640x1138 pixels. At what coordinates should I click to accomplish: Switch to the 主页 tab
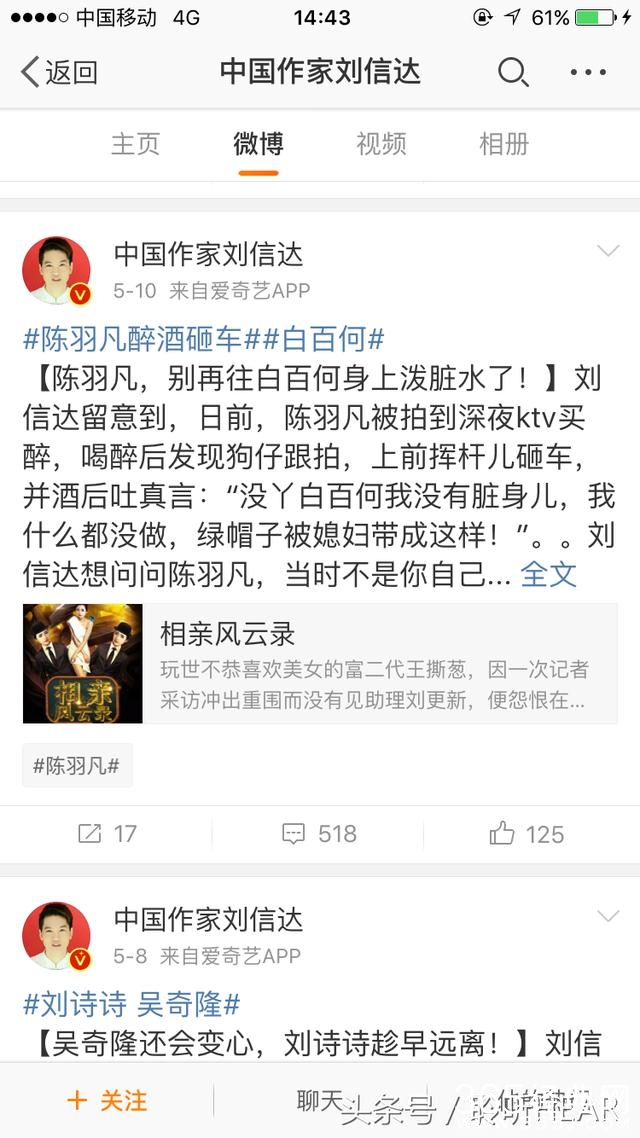pyautogui.click(x=135, y=144)
